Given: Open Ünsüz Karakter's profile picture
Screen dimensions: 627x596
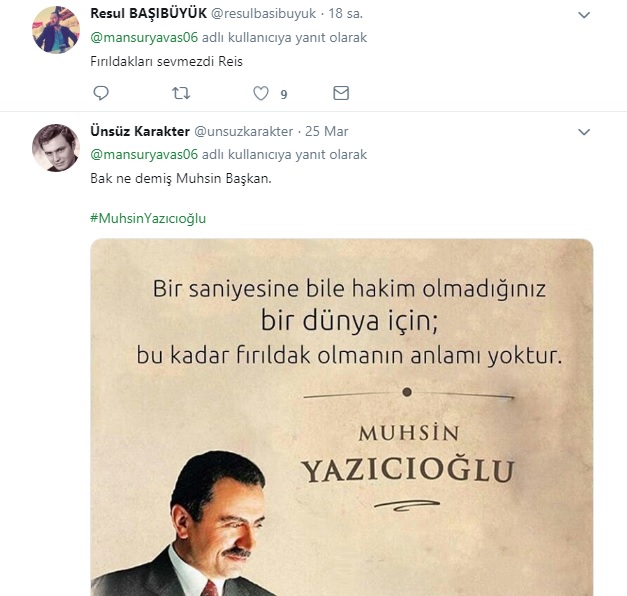Looking at the screenshot, I should pos(56,148).
